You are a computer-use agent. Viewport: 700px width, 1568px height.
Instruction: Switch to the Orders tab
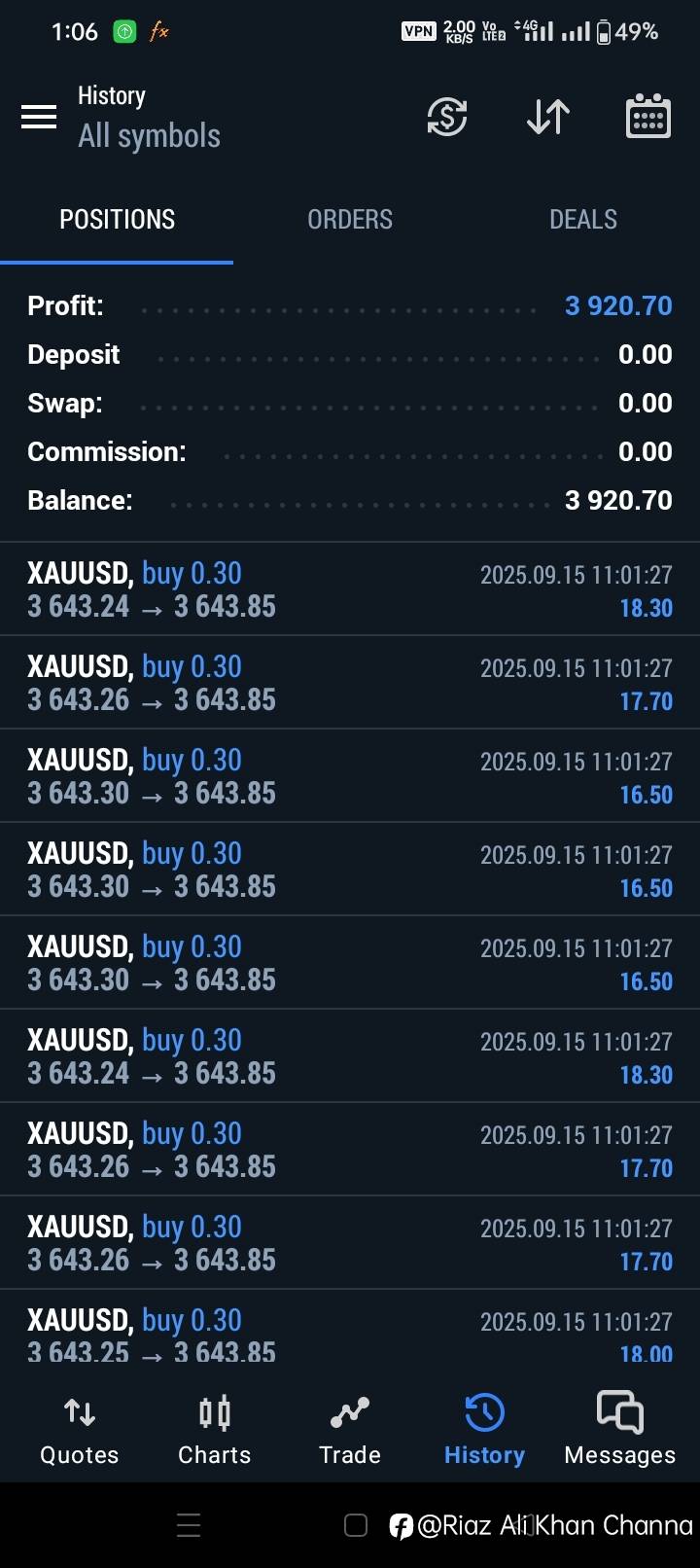(x=350, y=220)
